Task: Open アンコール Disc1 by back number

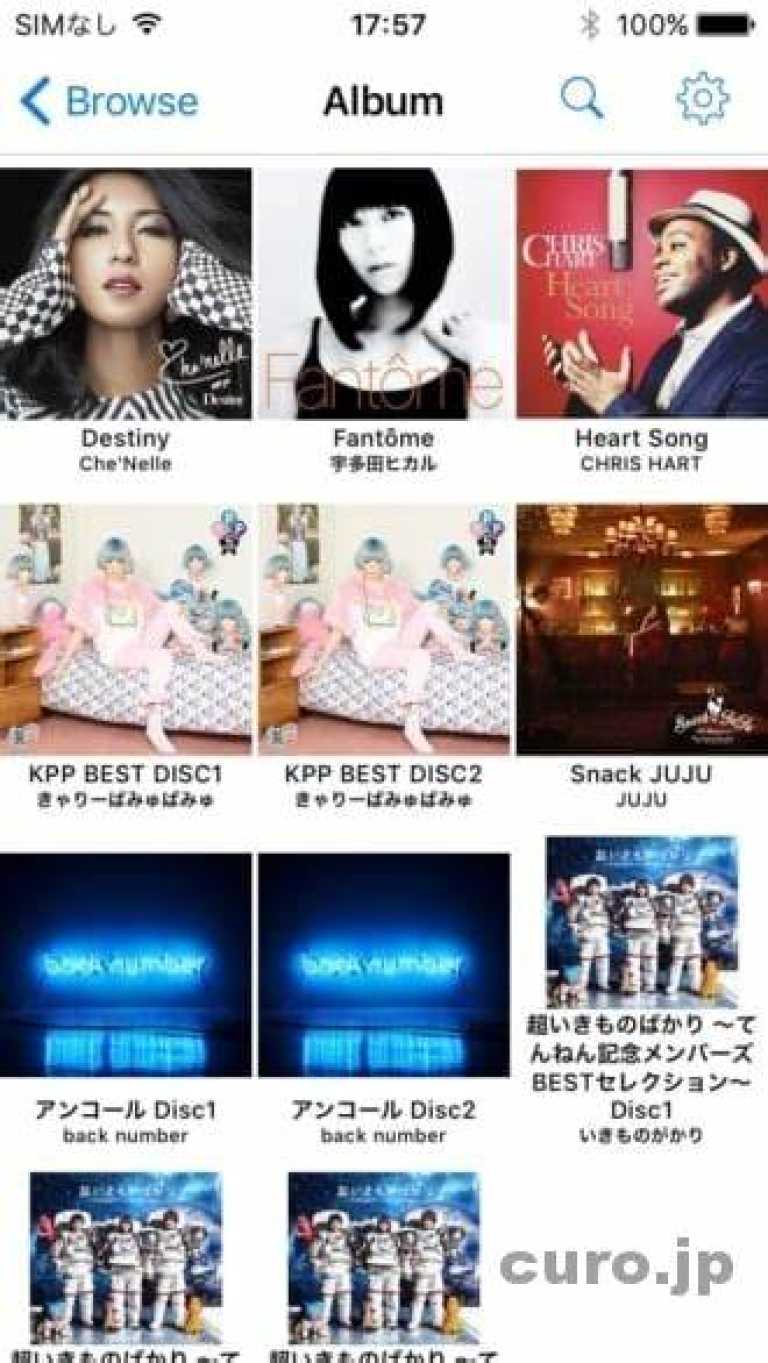Action: [x=126, y=965]
